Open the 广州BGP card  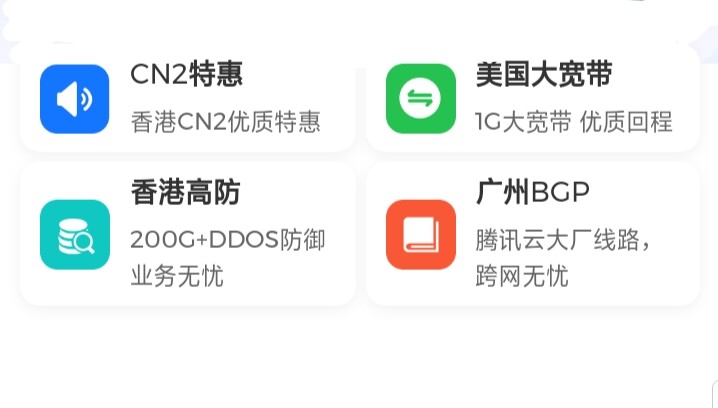[x=533, y=234]
